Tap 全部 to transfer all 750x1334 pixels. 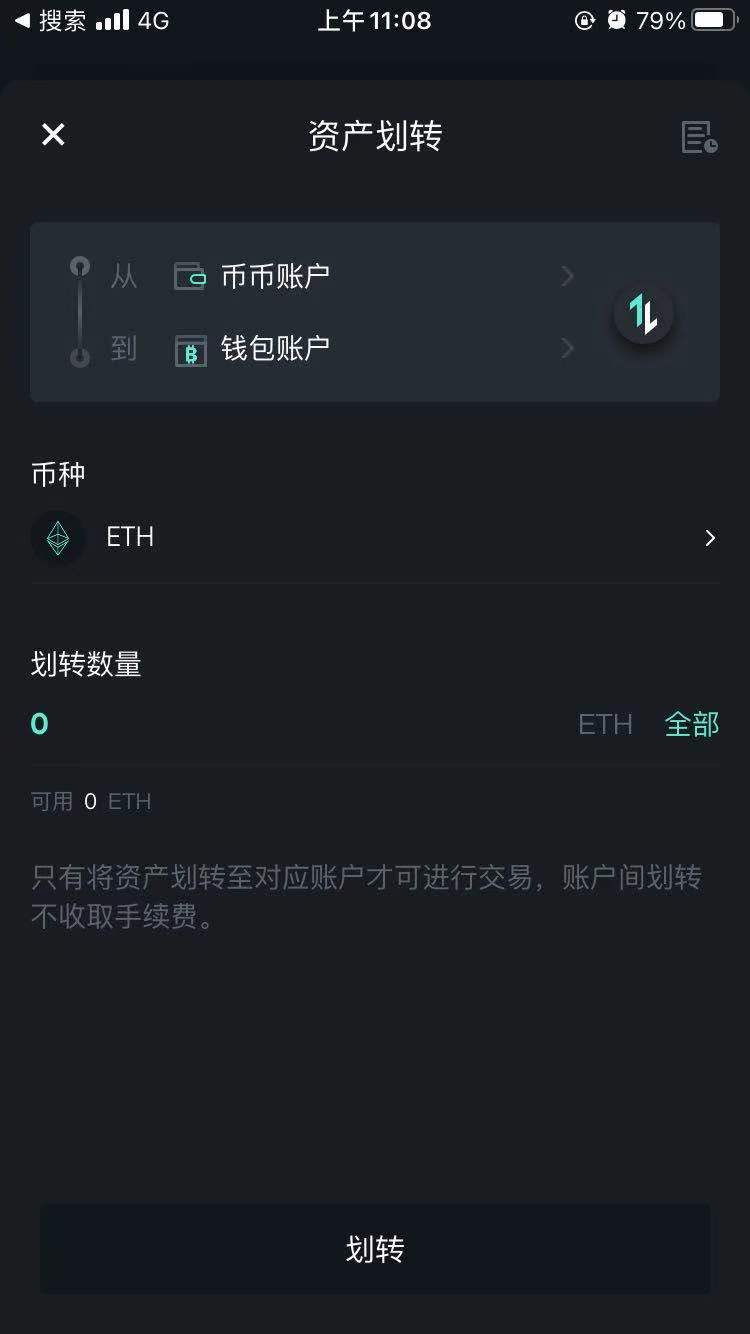[692, 724]
